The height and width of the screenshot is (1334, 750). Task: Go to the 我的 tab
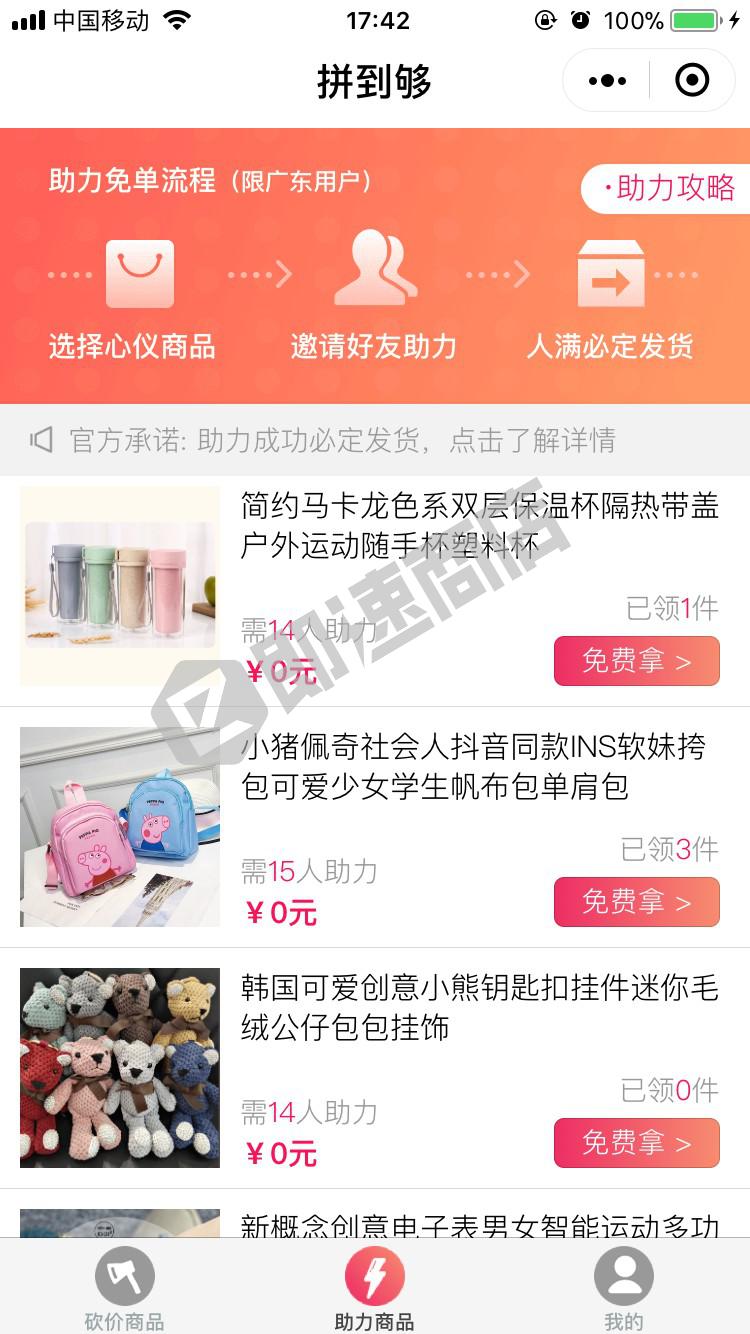pyautogui.click(x=623, y=1290)
